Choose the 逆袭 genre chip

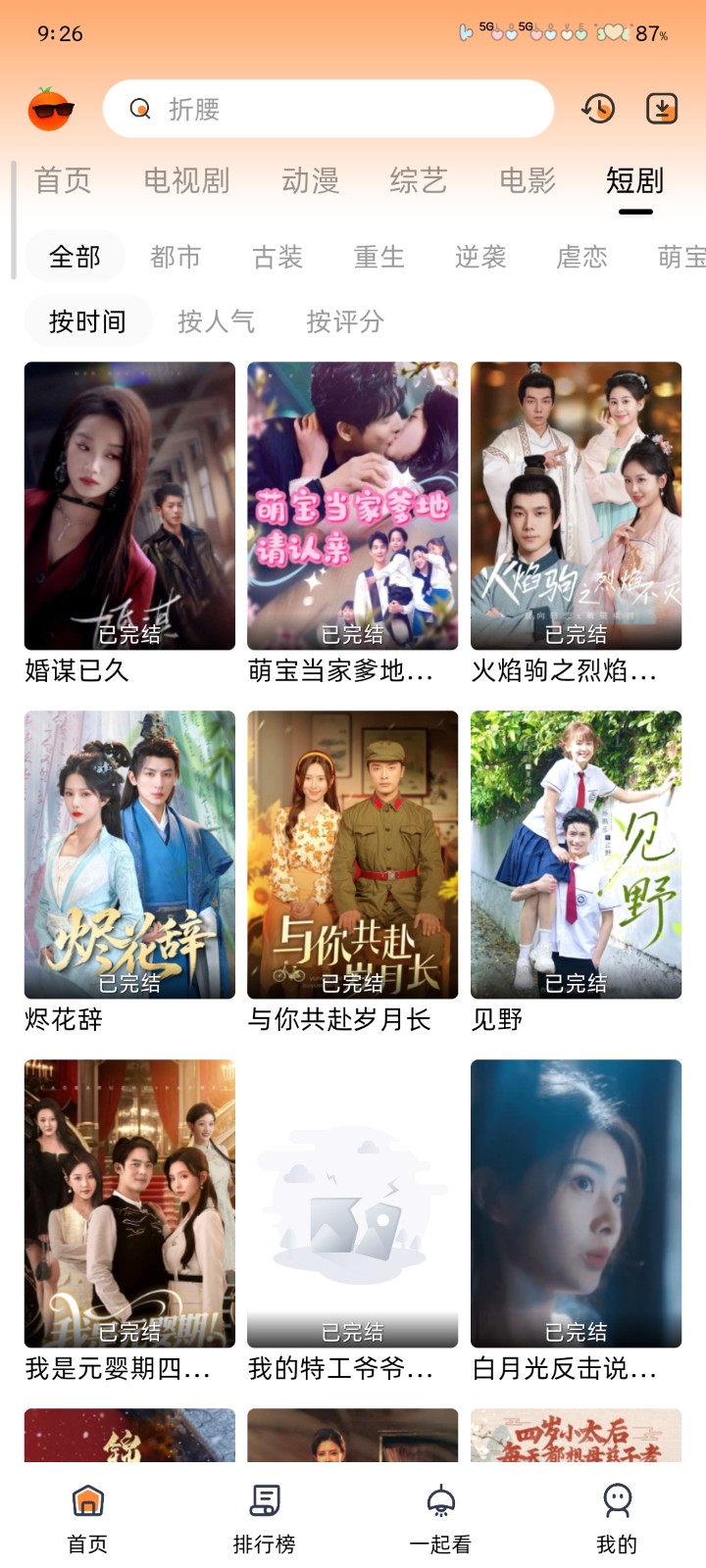click(480, 257)
